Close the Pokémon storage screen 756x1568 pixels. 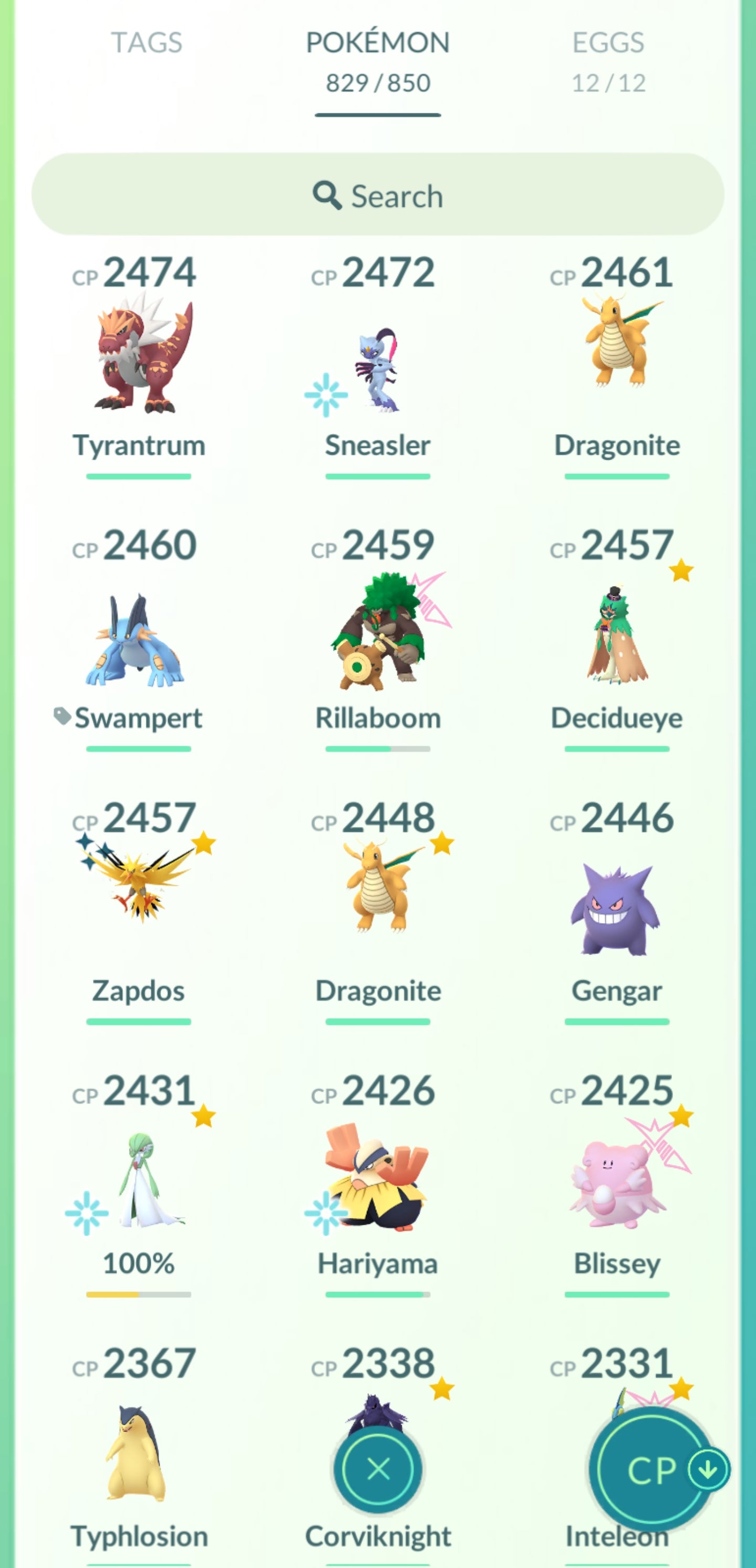(379, 1469)
